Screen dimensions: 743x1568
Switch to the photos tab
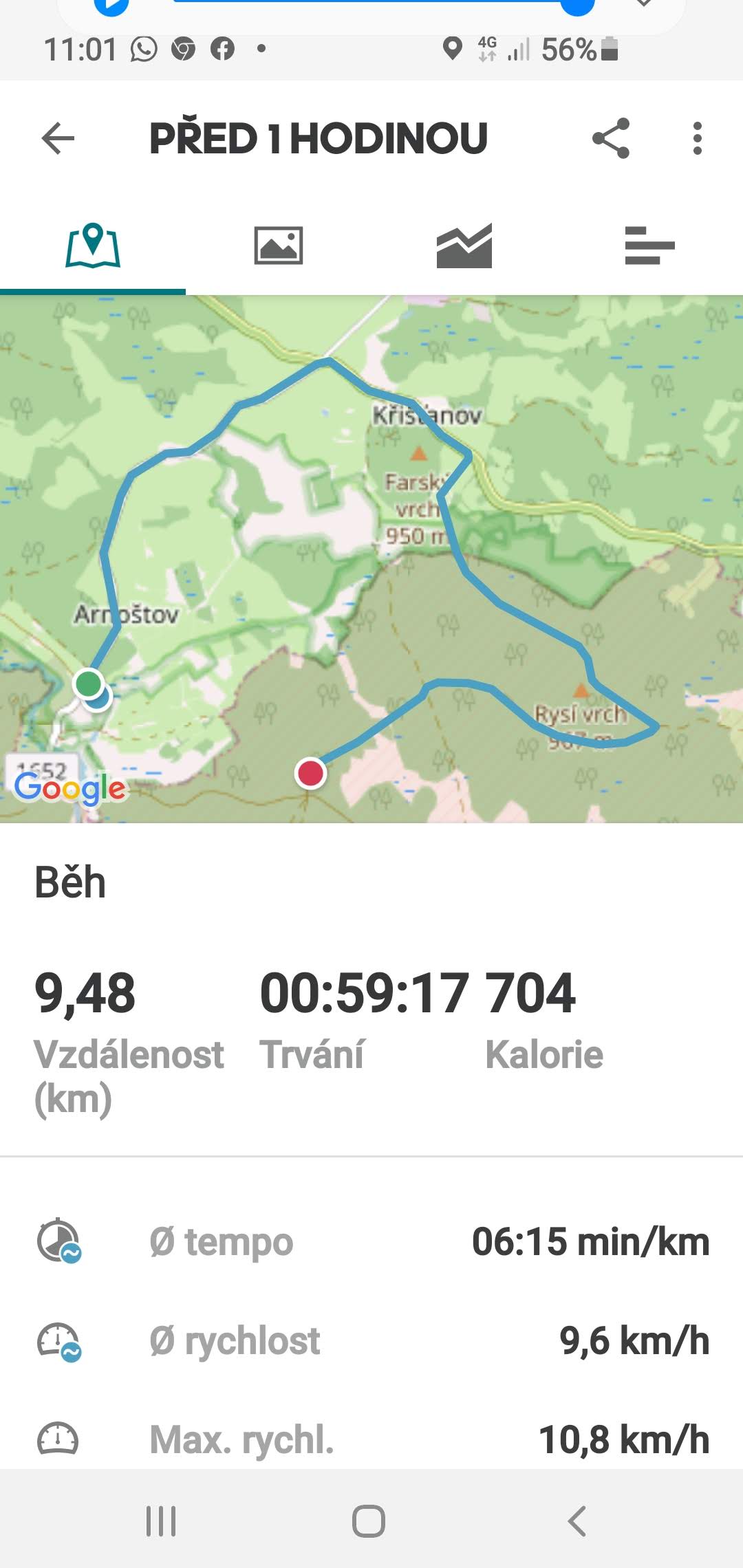[x=279, y=246]
